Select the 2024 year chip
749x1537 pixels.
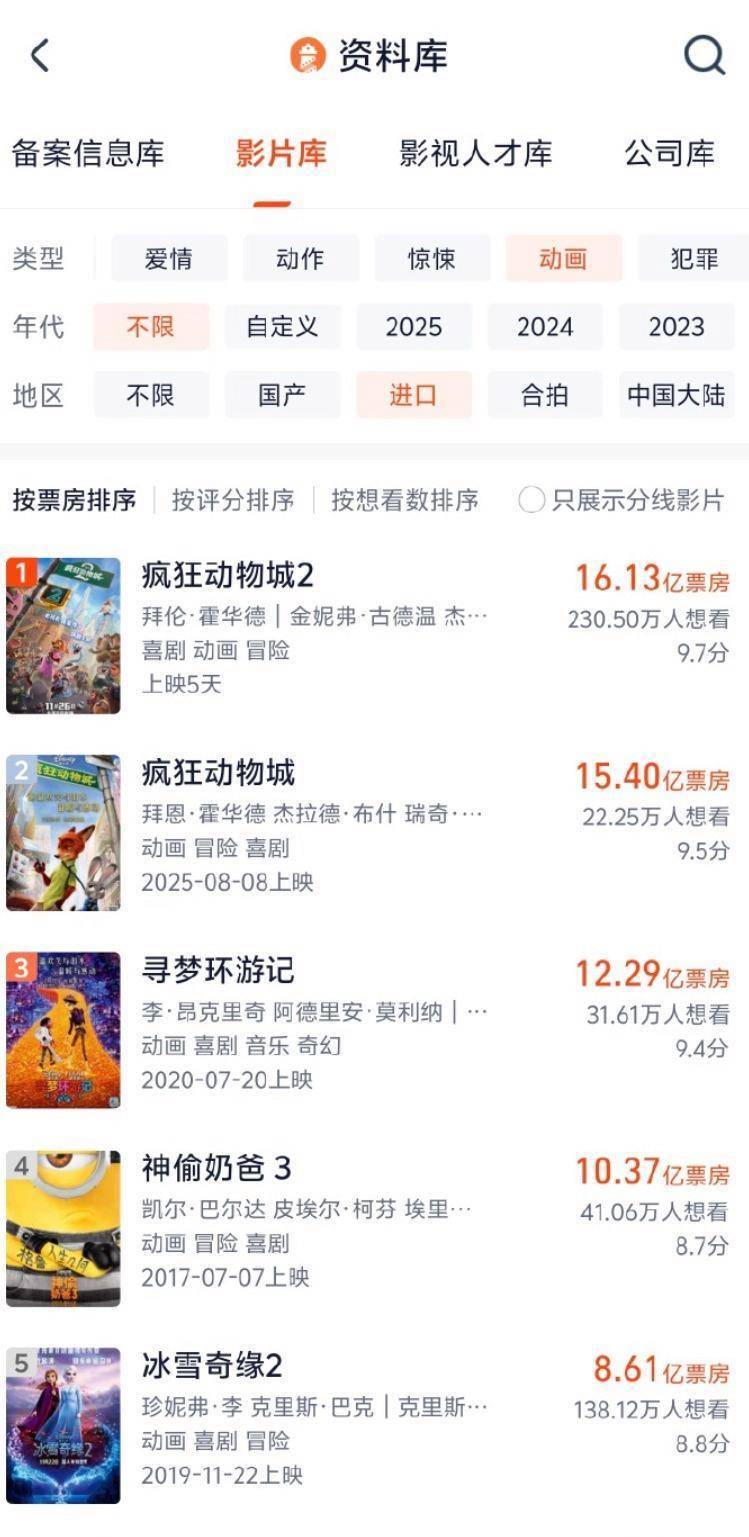pos(545,327)
